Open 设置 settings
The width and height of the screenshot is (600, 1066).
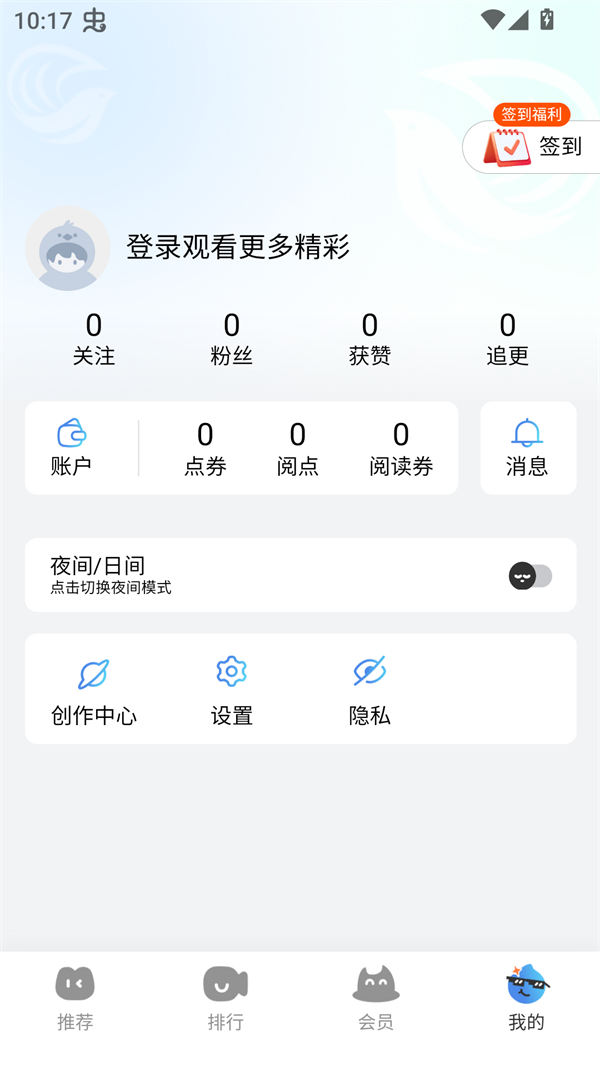231,689
